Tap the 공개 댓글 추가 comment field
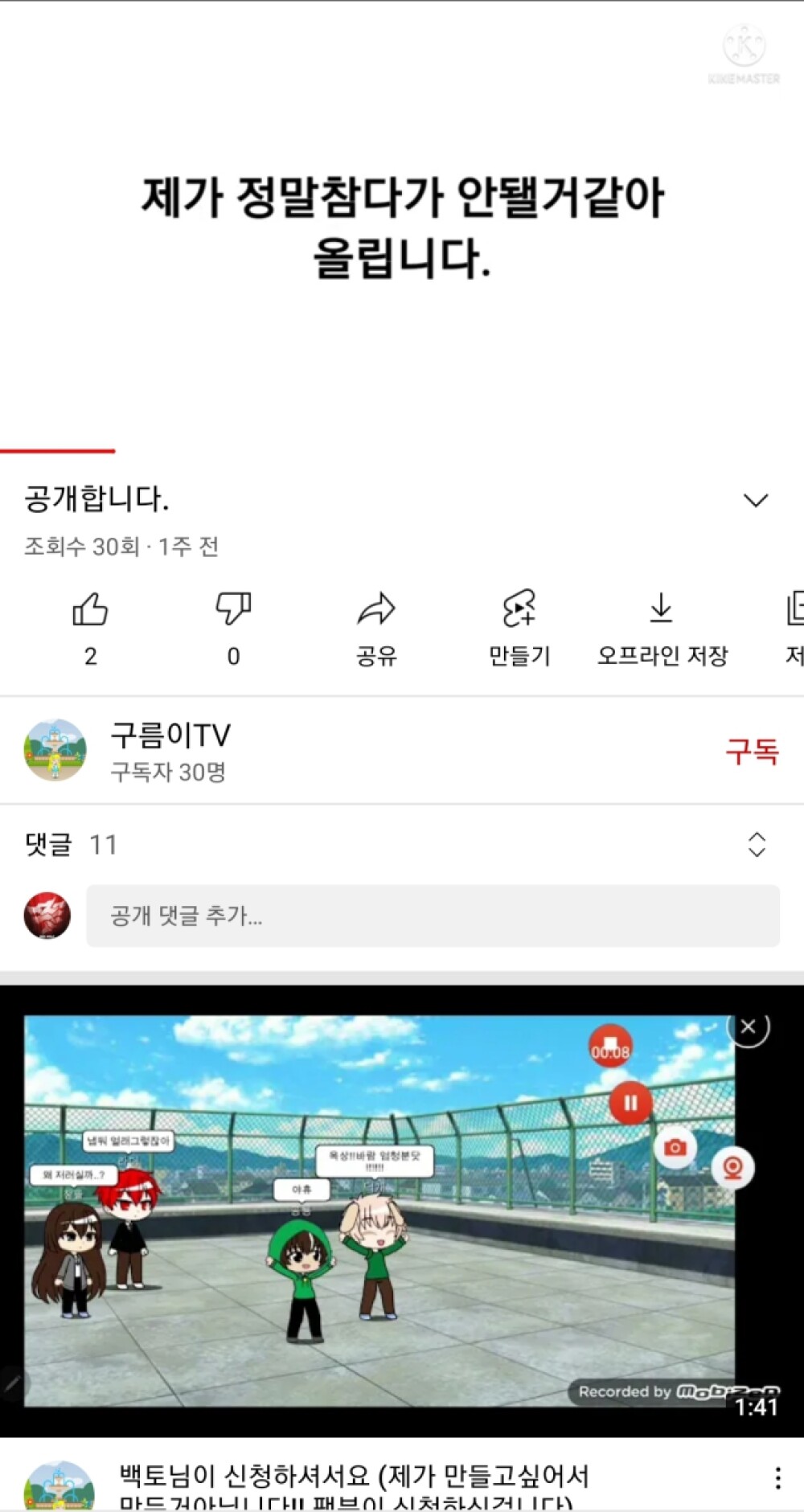Screen dimensions: 804x1512 [x=434, y=916]
